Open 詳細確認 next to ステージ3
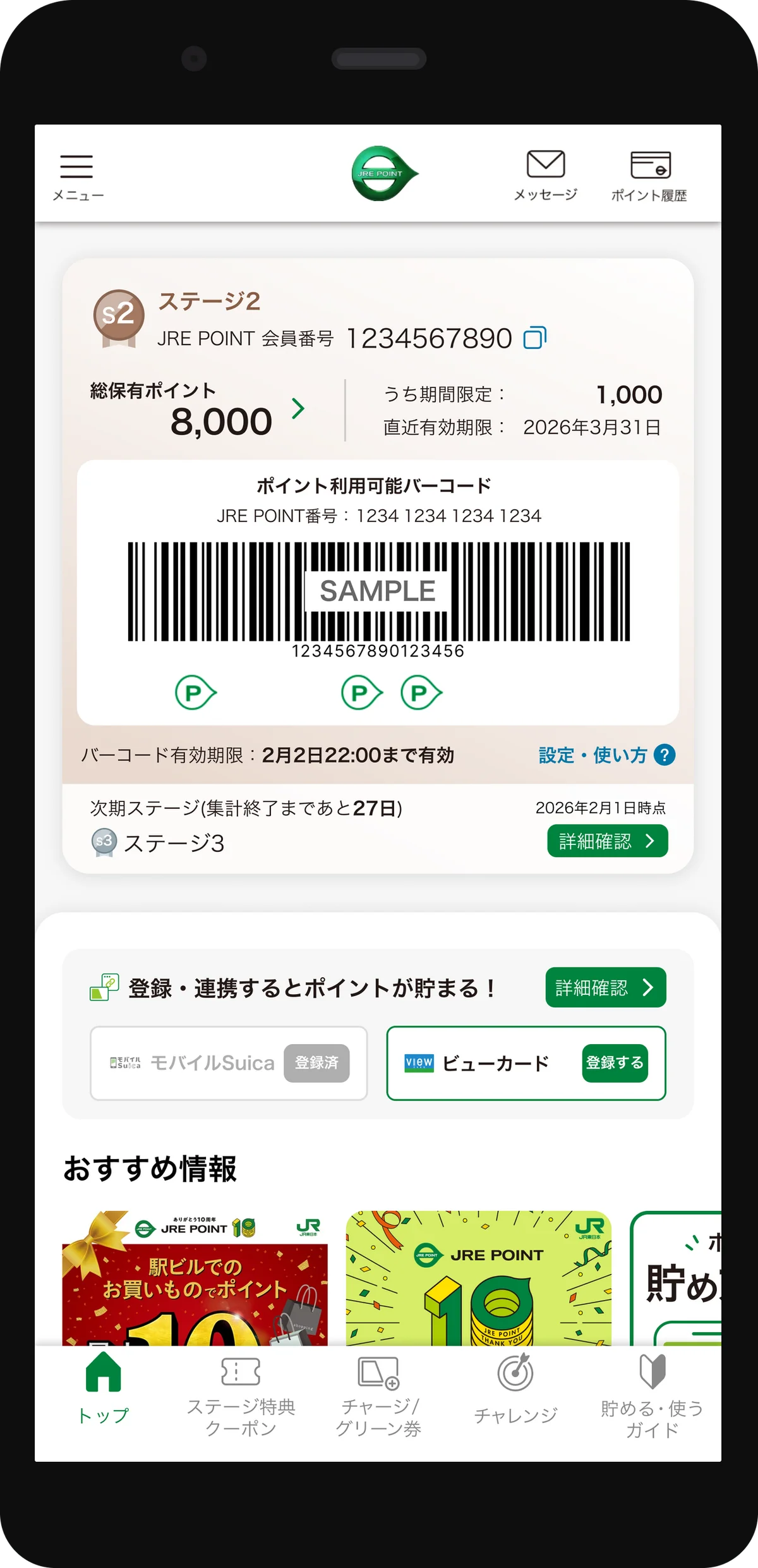Screen dimensions: 758x1568 [607, 841]
